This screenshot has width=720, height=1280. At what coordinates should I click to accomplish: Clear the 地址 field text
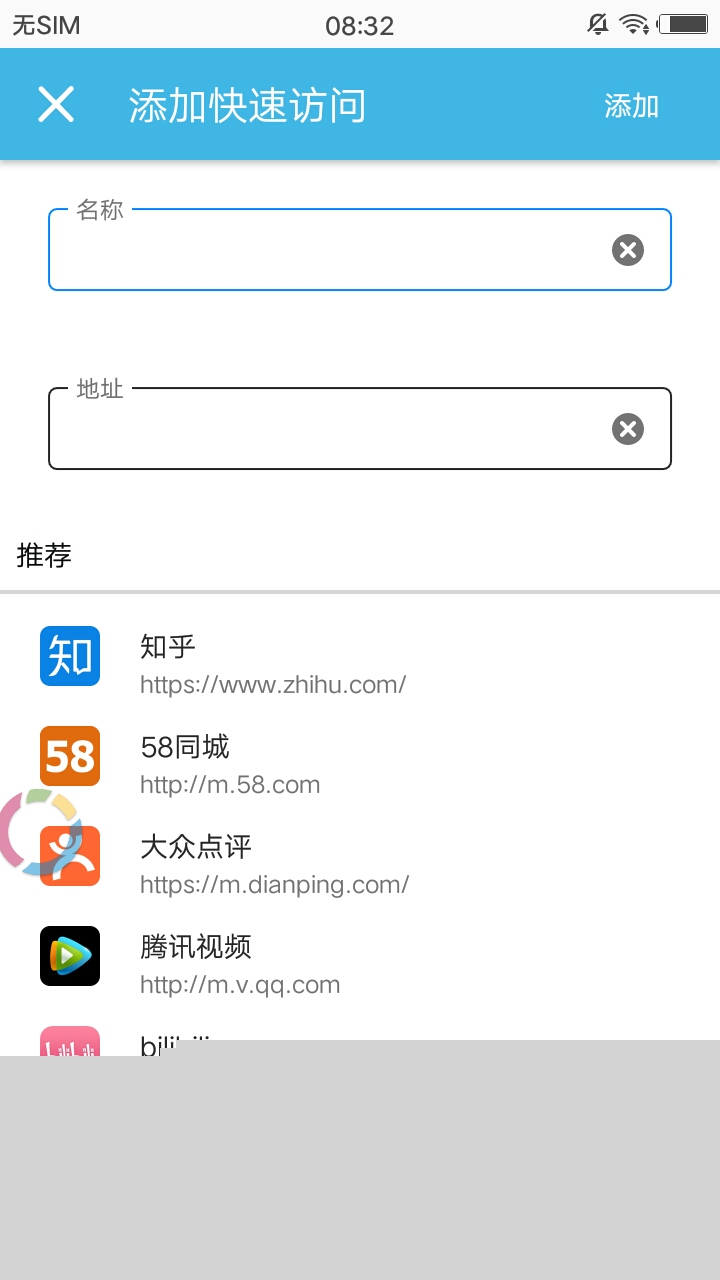pos(628,429)
